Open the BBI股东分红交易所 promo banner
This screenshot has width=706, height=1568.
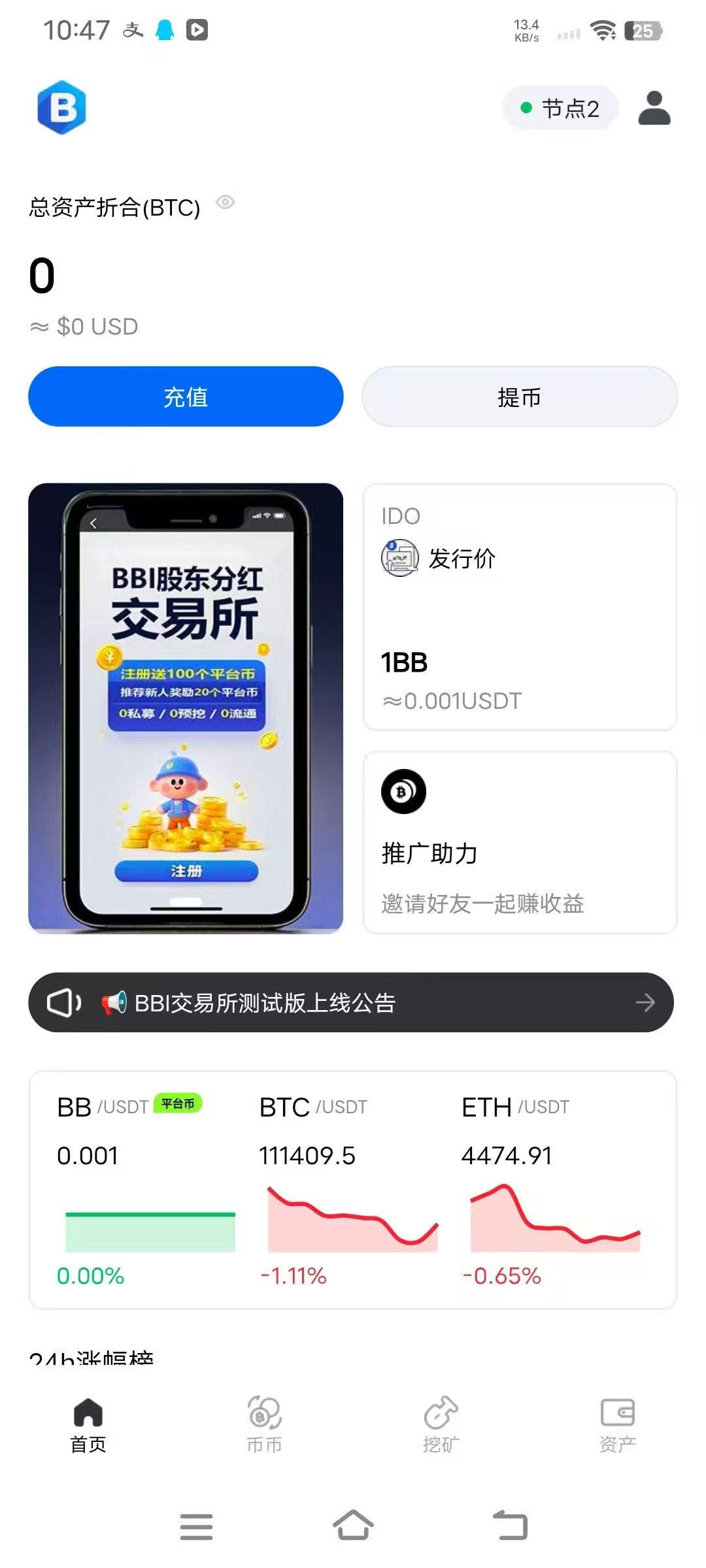pos(186,708)
